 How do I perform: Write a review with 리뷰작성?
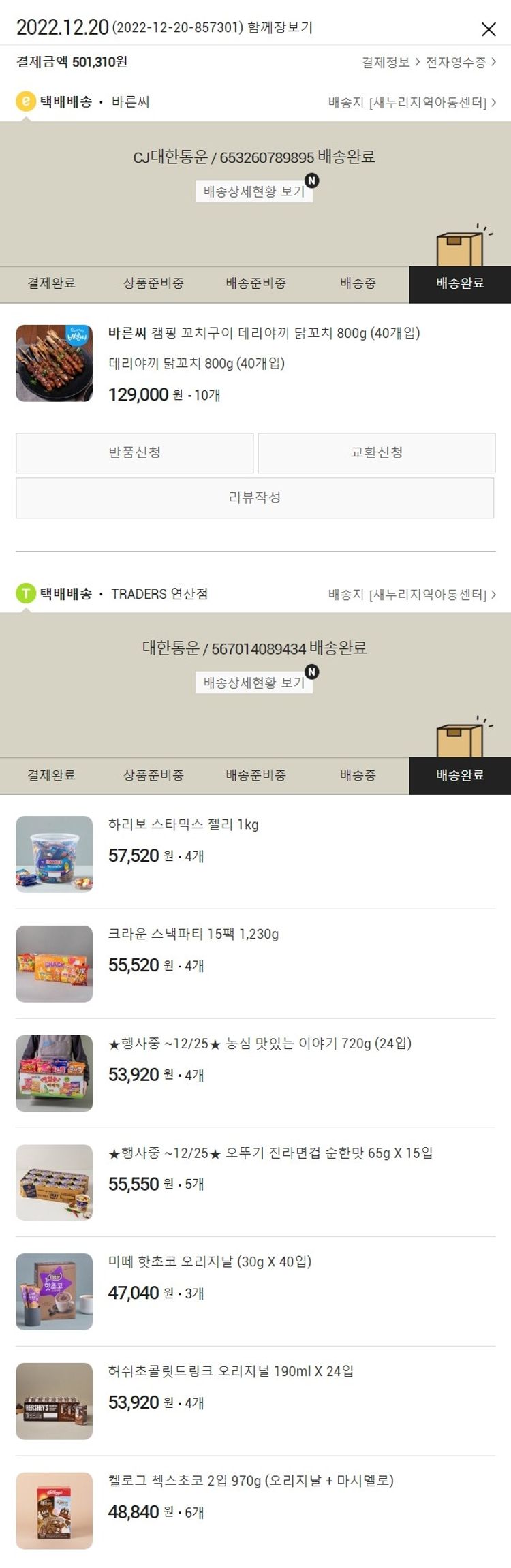click(255, 497)
